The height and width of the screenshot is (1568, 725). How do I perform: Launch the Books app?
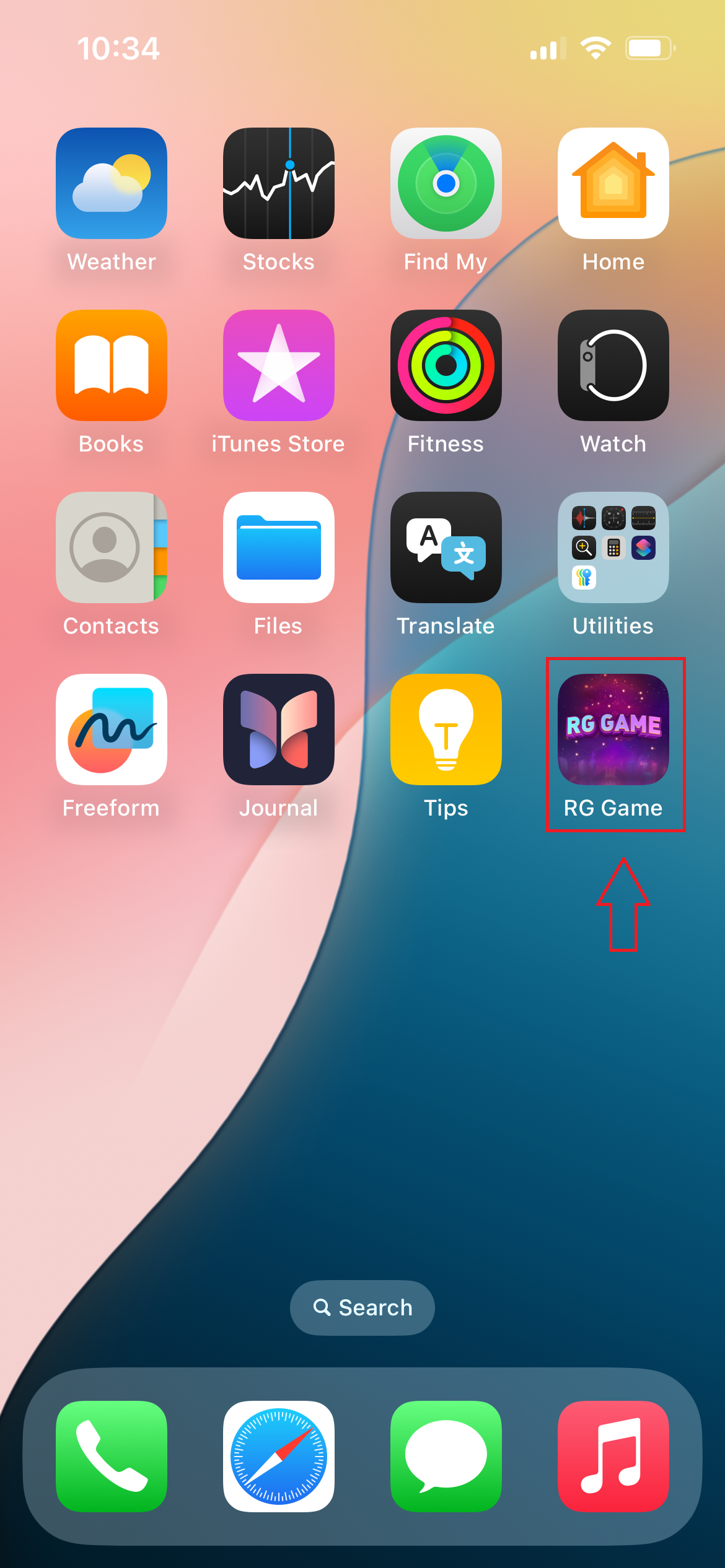click(112, 365)
